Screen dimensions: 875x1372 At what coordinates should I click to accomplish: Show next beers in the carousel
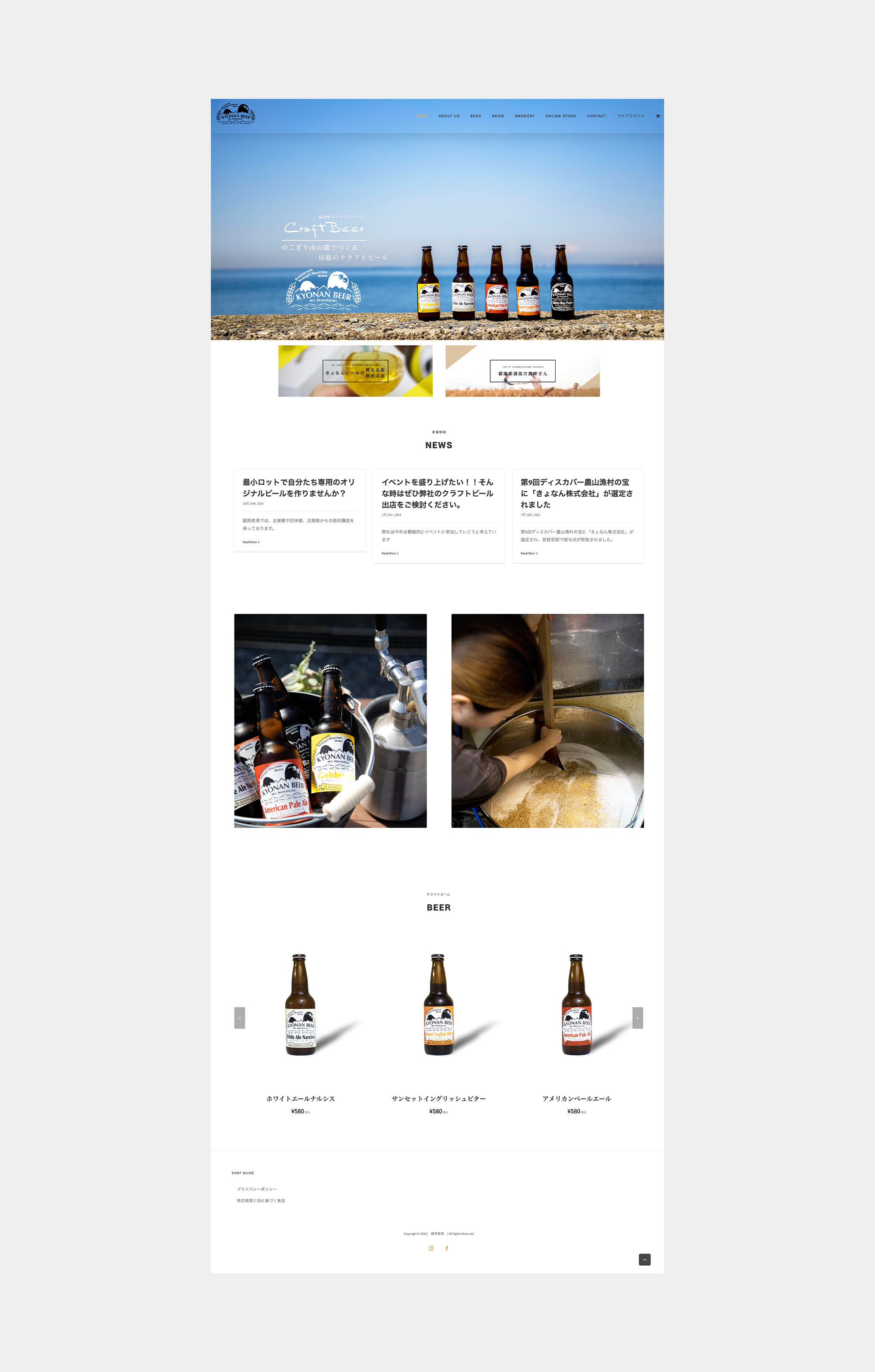point(637,1018)
